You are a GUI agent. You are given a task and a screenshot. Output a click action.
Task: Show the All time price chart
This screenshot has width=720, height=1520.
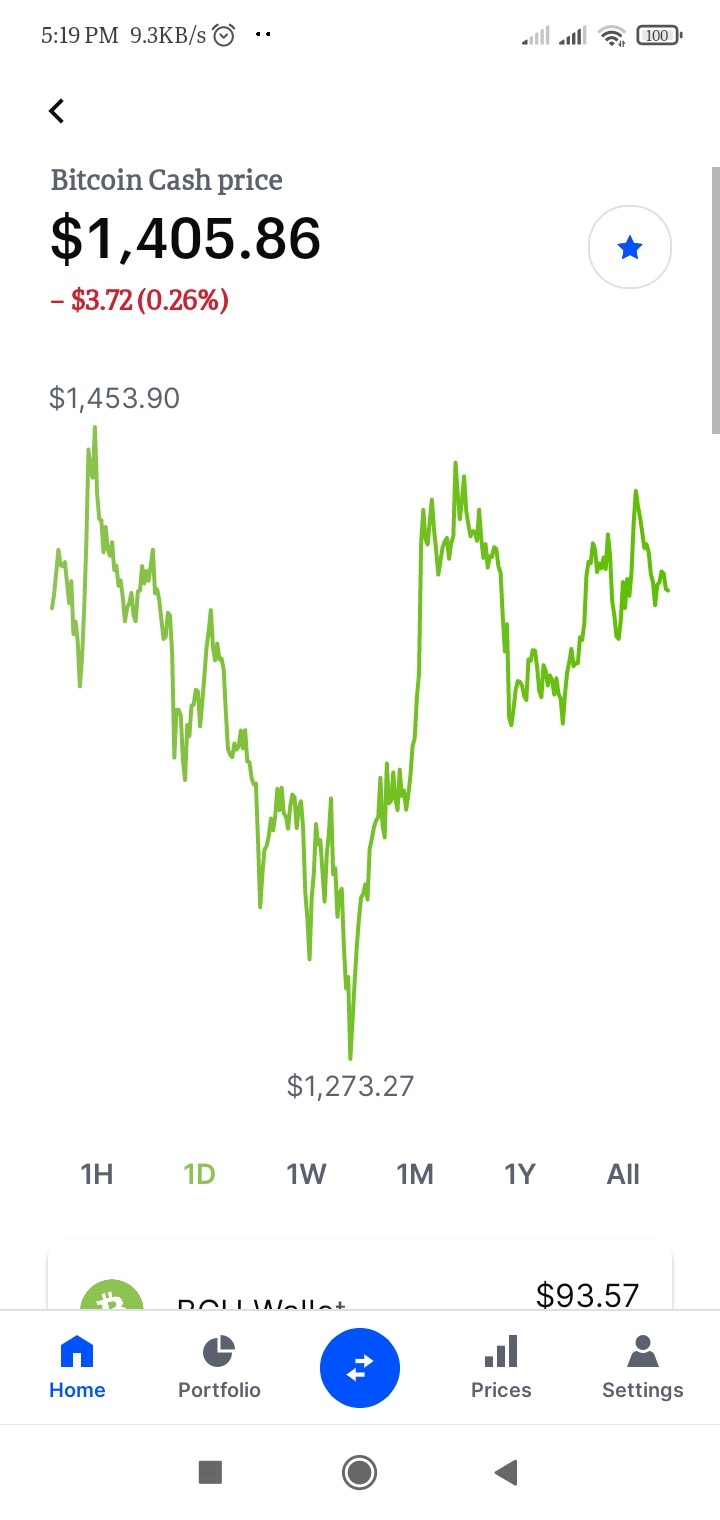pos(623,1174)
